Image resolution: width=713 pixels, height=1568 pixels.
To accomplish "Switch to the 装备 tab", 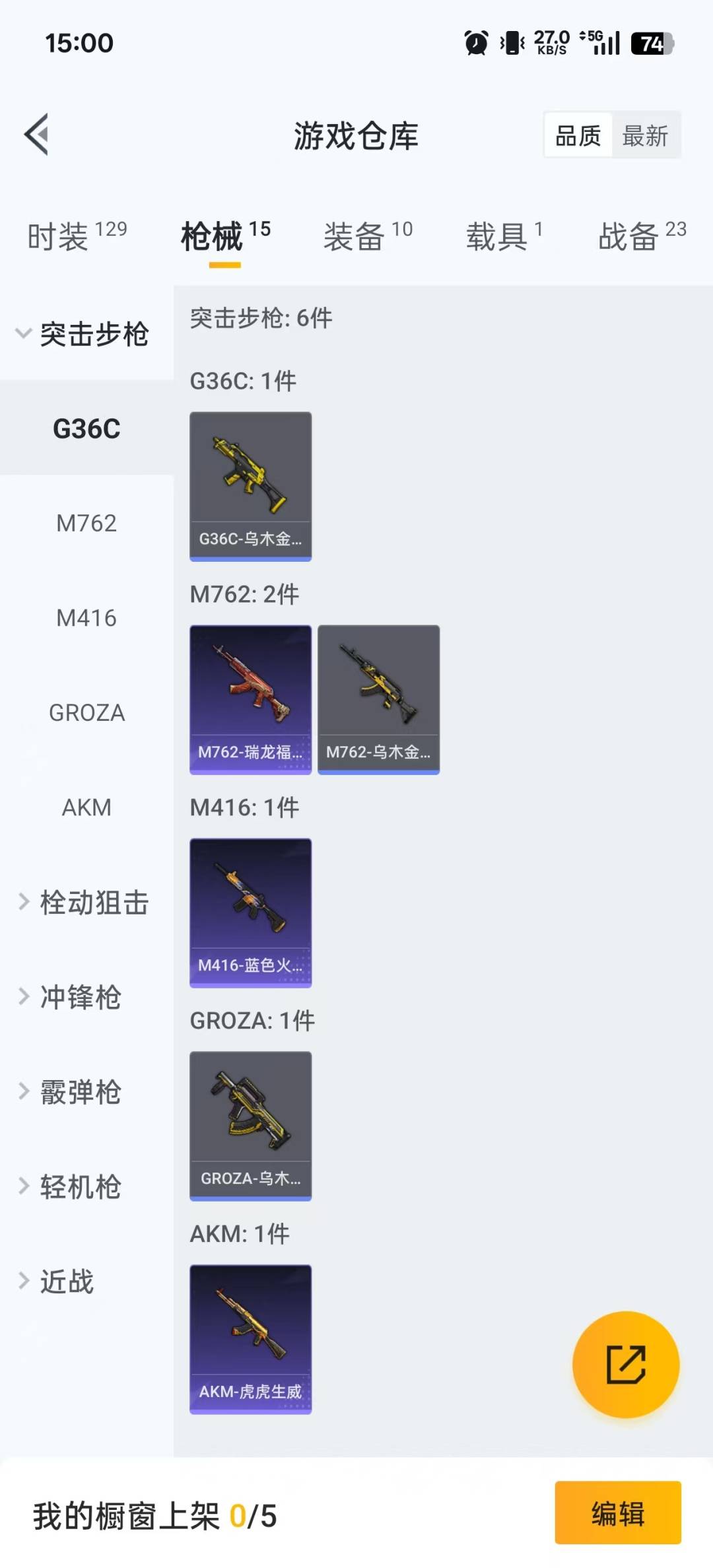I will [367, 236].
